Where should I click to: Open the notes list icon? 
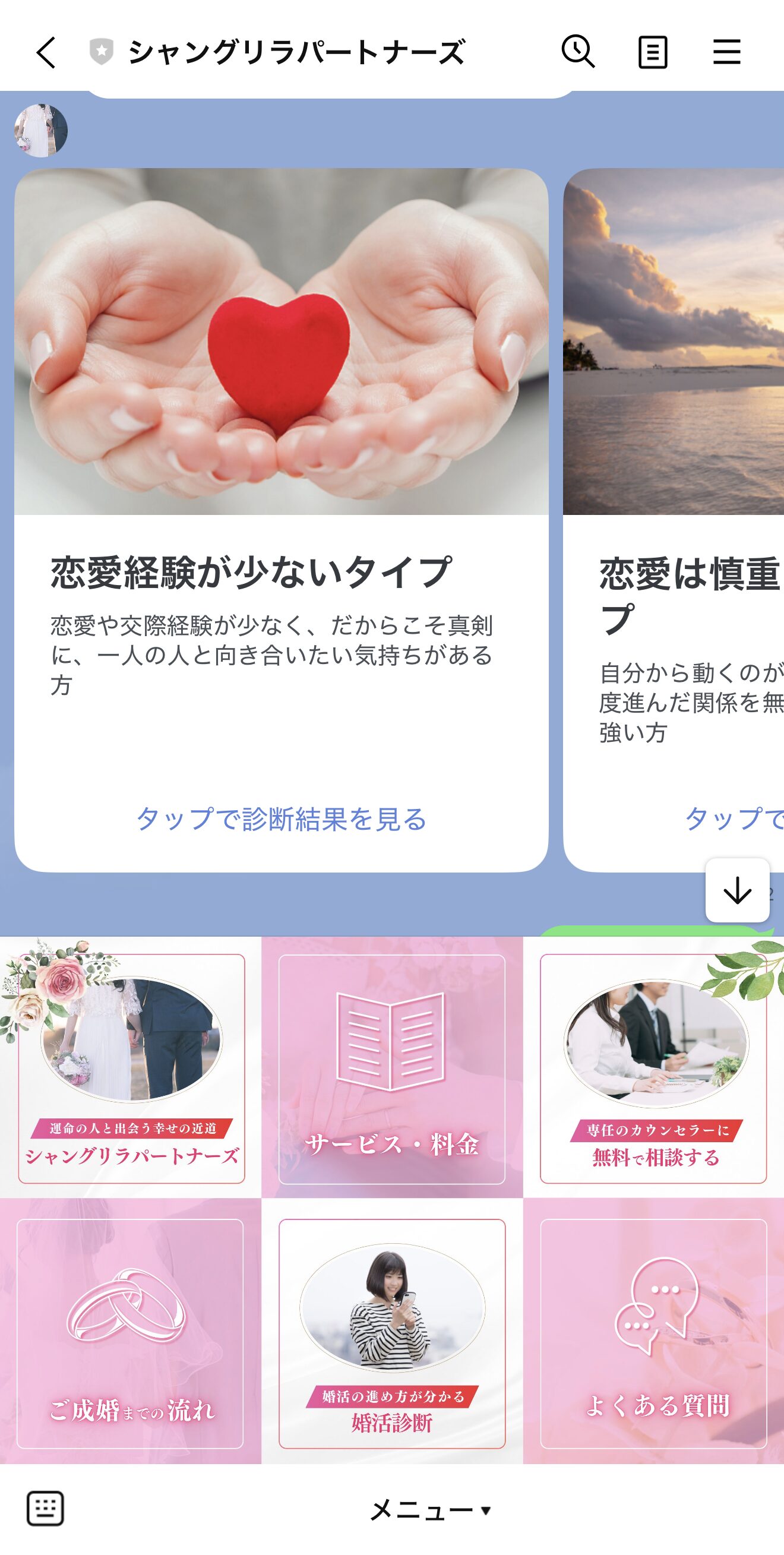[652, 52]
